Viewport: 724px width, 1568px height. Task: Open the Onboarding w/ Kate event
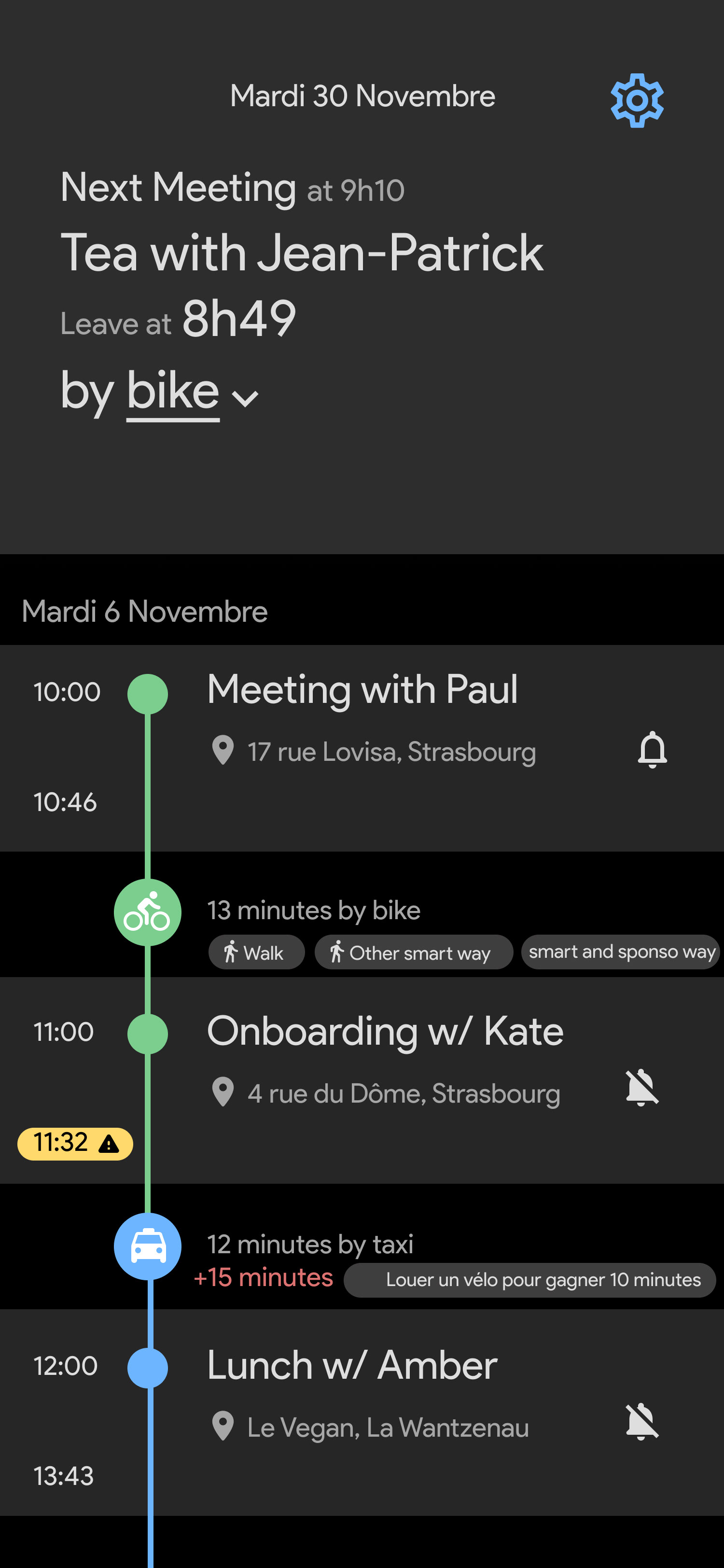click(385, 1032)
